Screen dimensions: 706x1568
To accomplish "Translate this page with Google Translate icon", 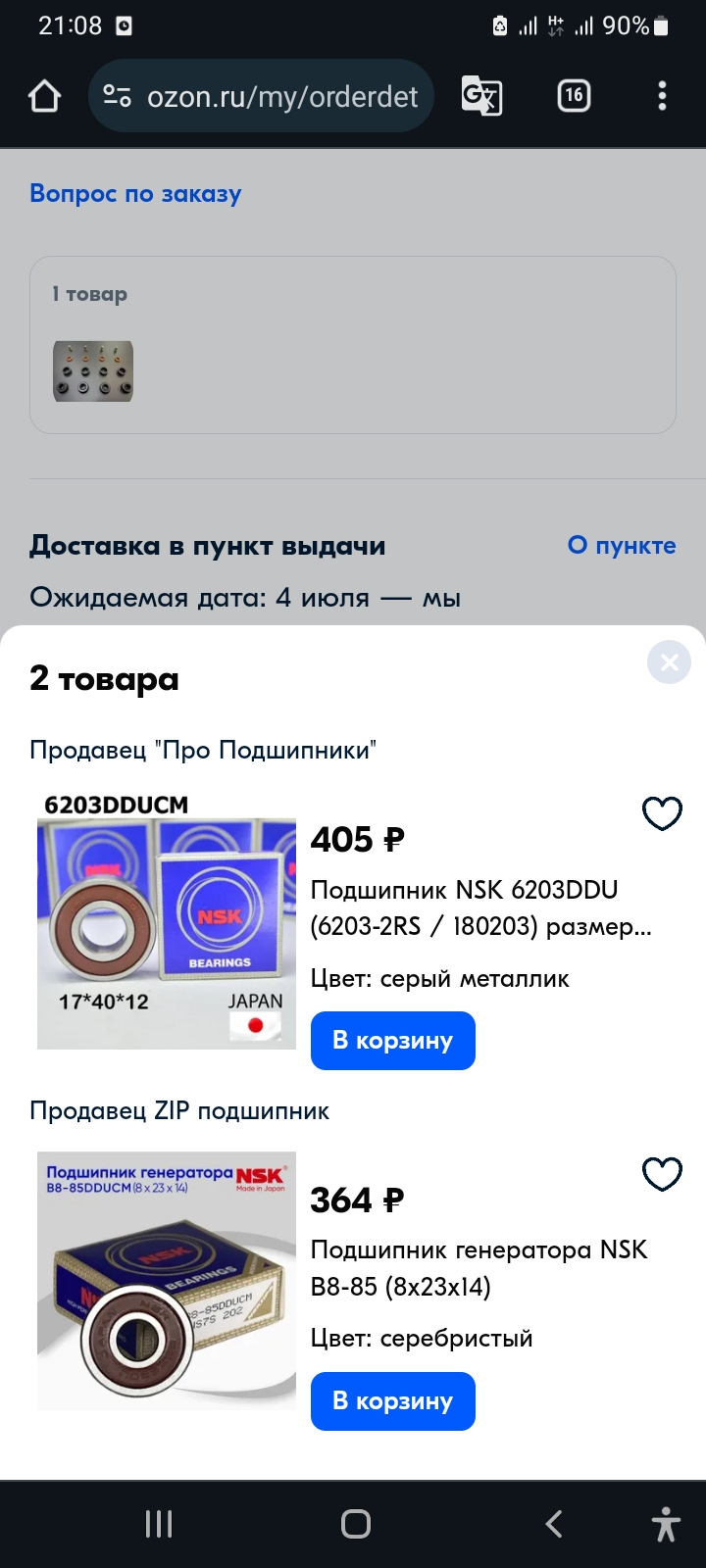I will coord(481,96).
